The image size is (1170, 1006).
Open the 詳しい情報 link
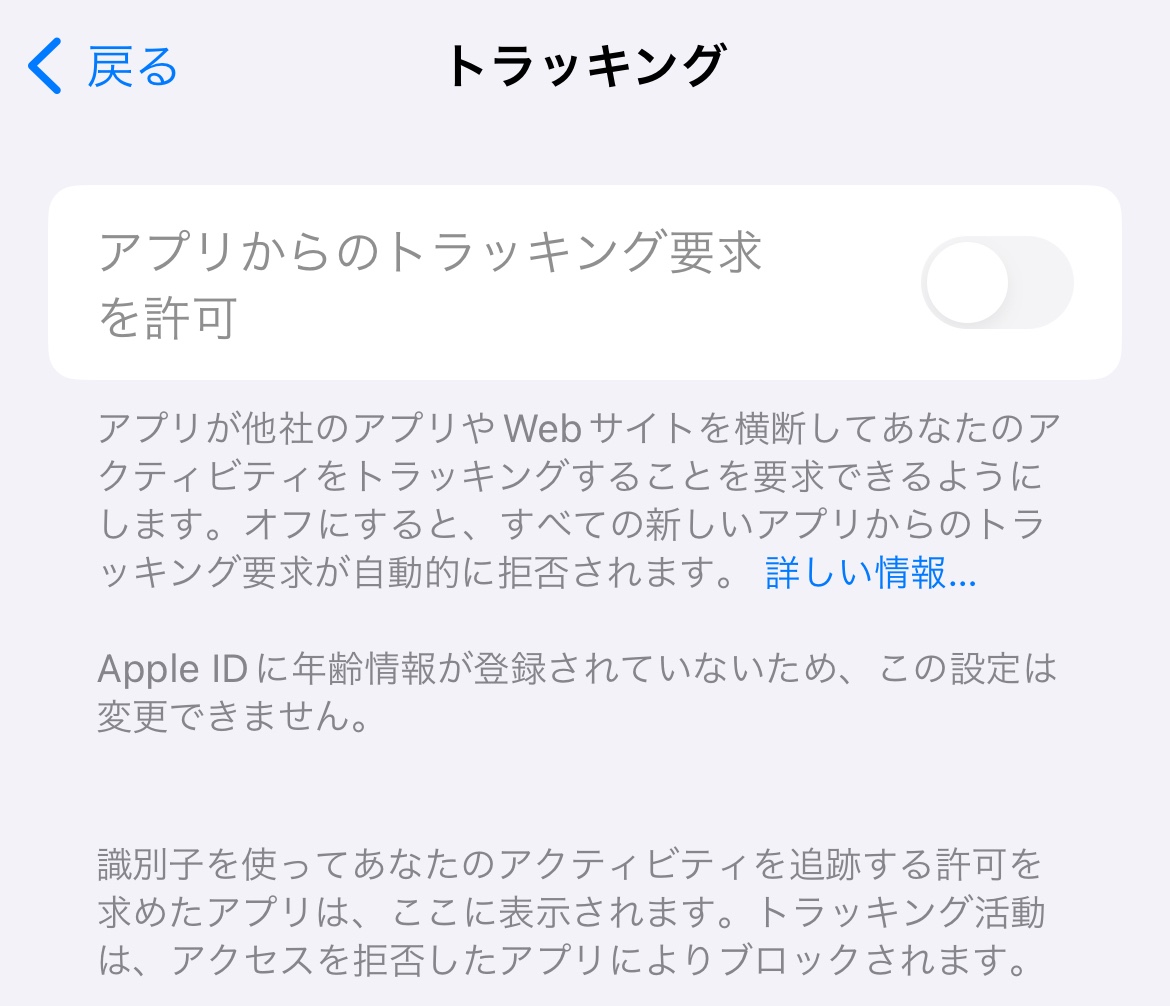coord(870,574)
